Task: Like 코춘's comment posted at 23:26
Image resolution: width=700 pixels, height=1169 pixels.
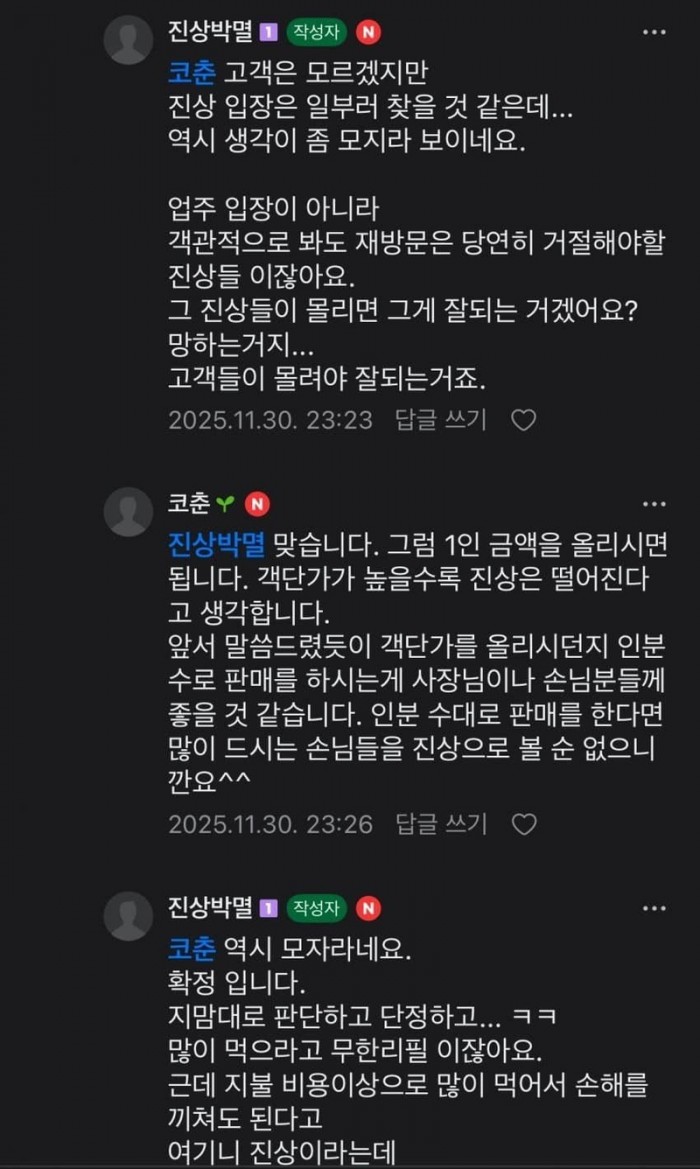Action: [x=523, y=824]
